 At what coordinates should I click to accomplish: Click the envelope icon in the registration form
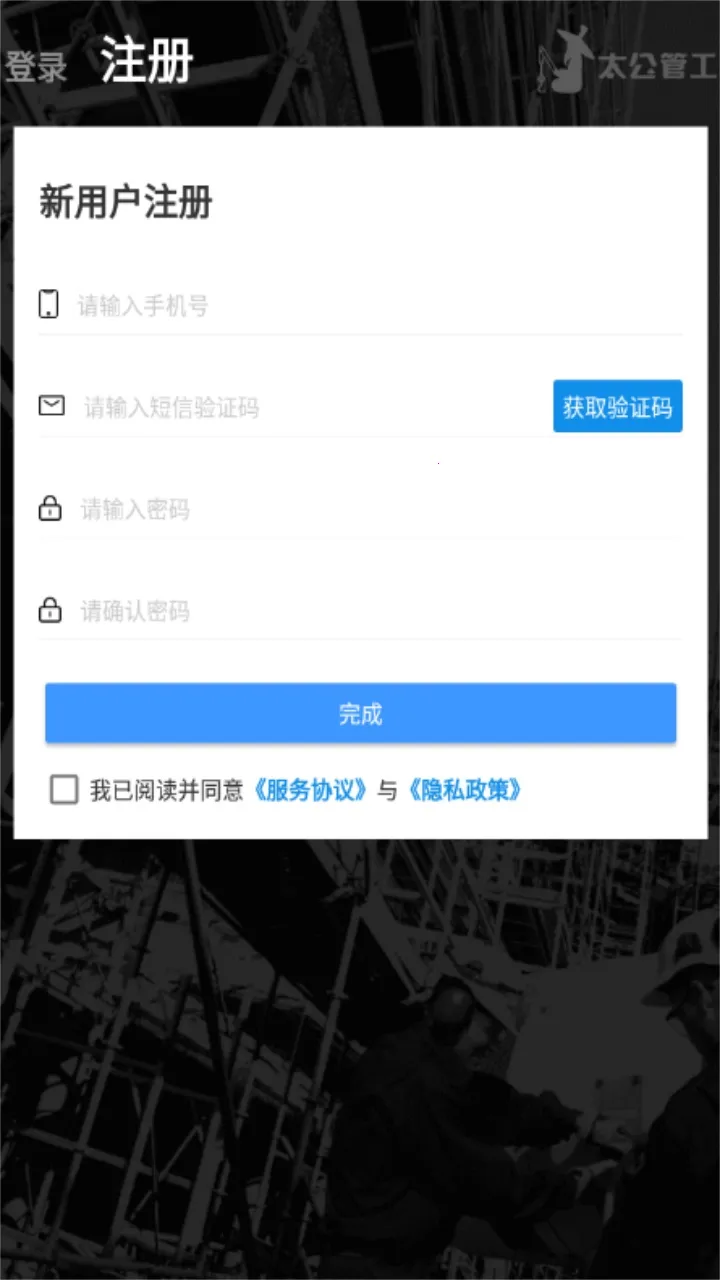coord(51,406)
